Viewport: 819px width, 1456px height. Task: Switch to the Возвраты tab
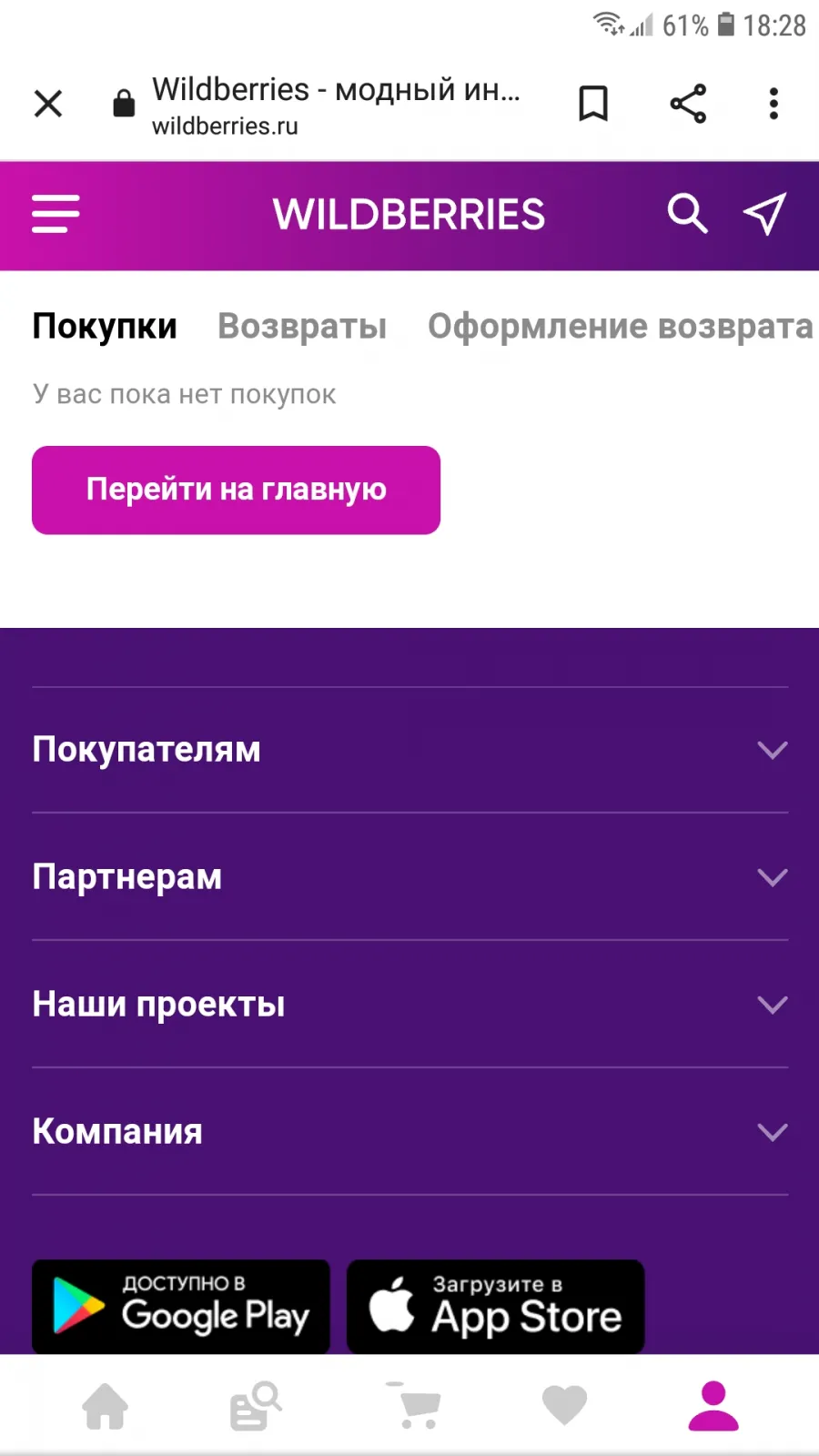[x=302, y=327]
